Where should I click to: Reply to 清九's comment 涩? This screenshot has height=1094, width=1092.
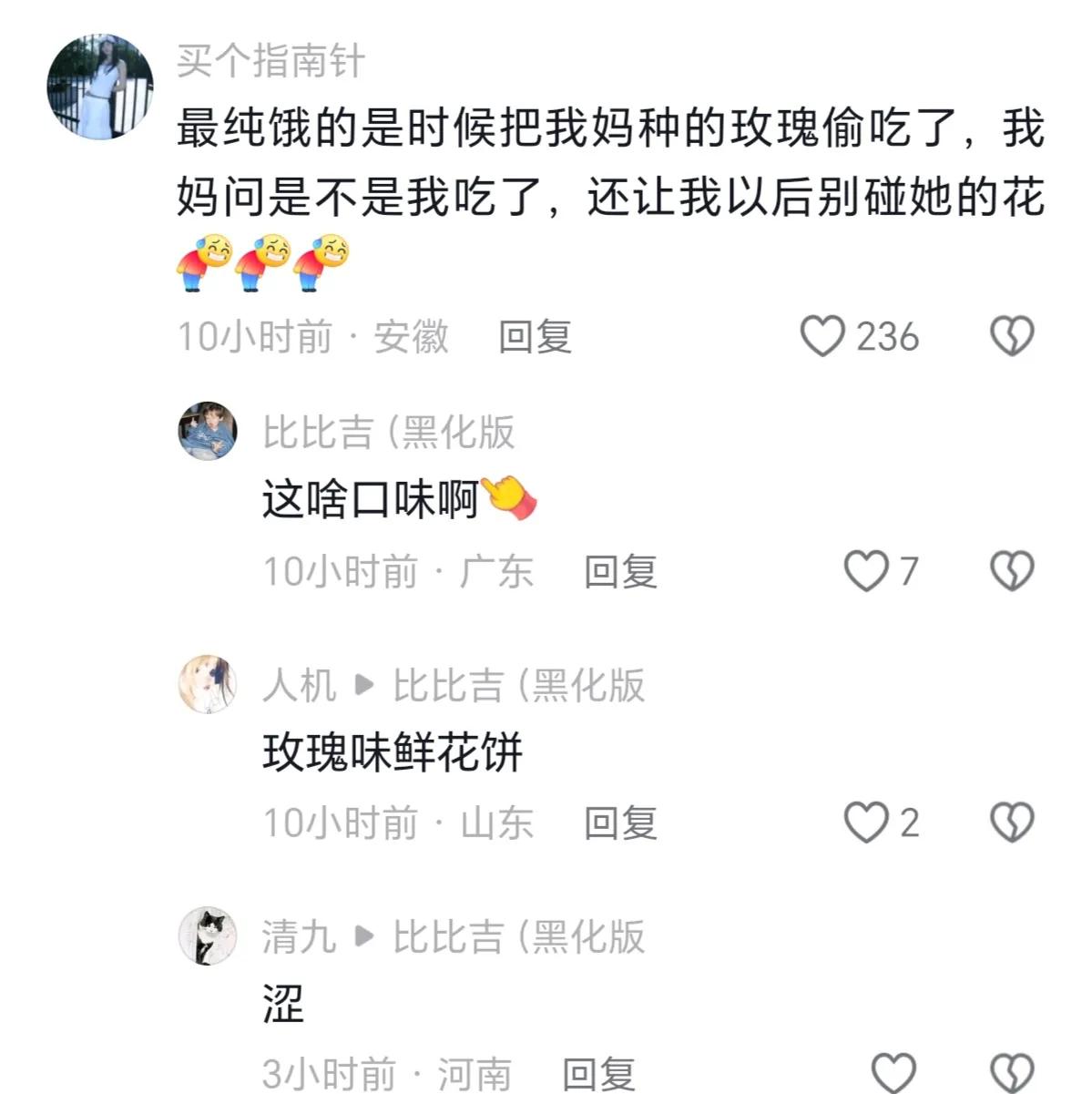(x=598, y=1074)
